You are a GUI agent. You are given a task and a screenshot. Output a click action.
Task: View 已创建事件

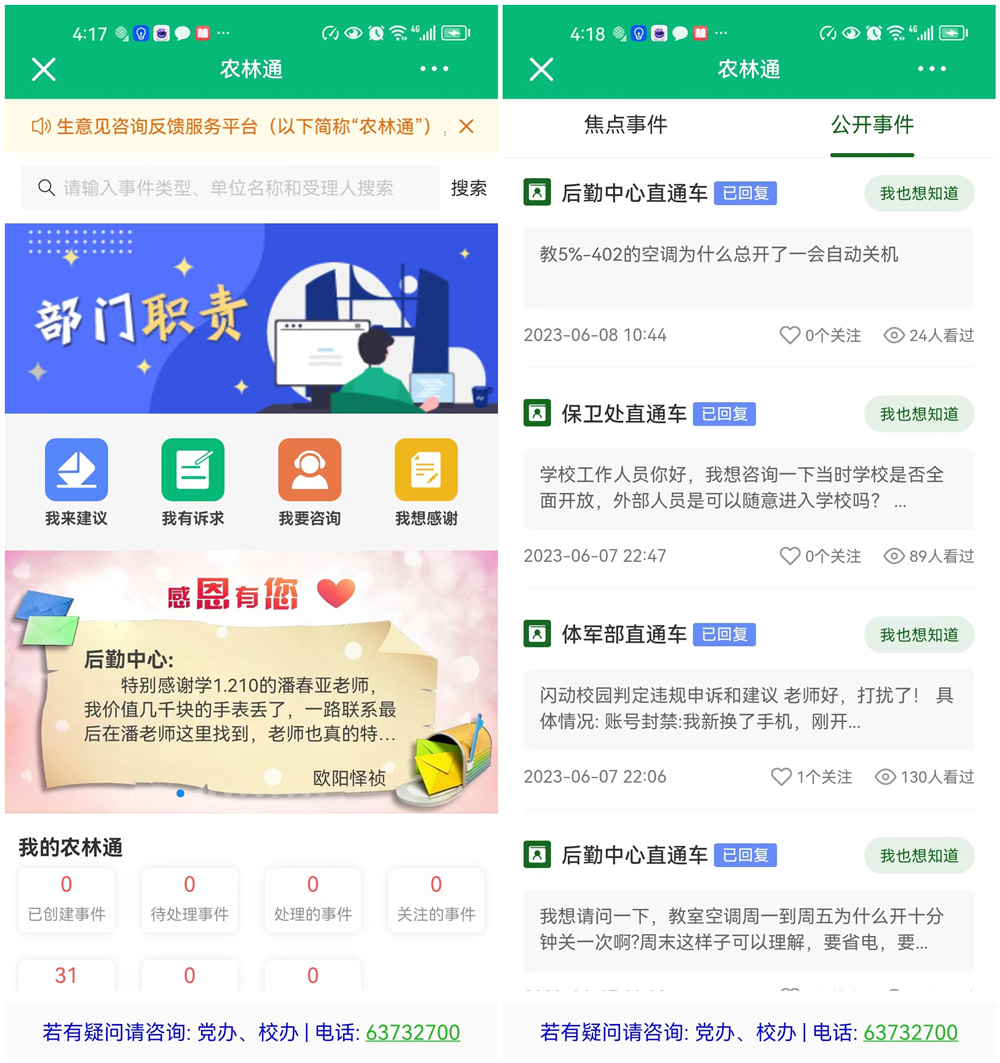[67, 899]
